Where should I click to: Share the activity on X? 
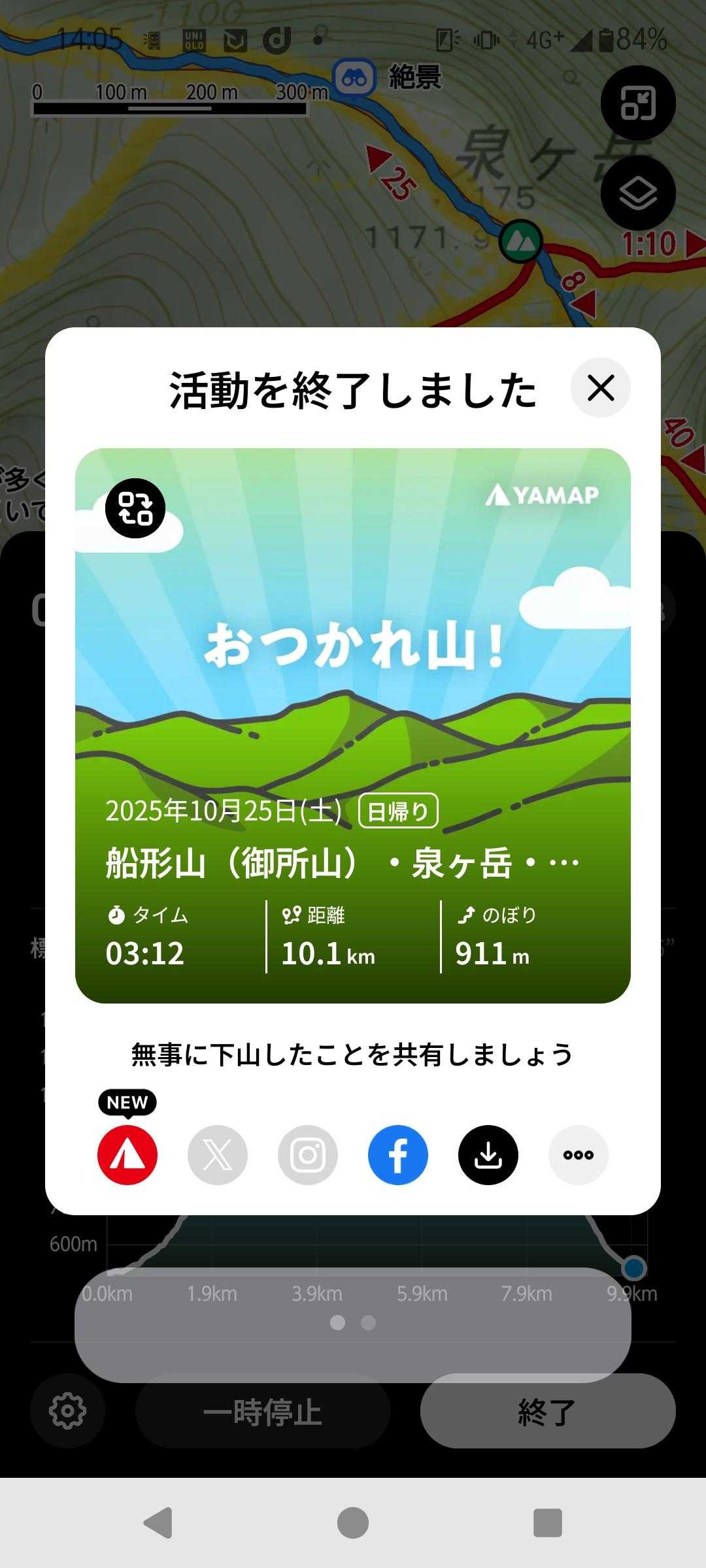tap(218, 1155)
